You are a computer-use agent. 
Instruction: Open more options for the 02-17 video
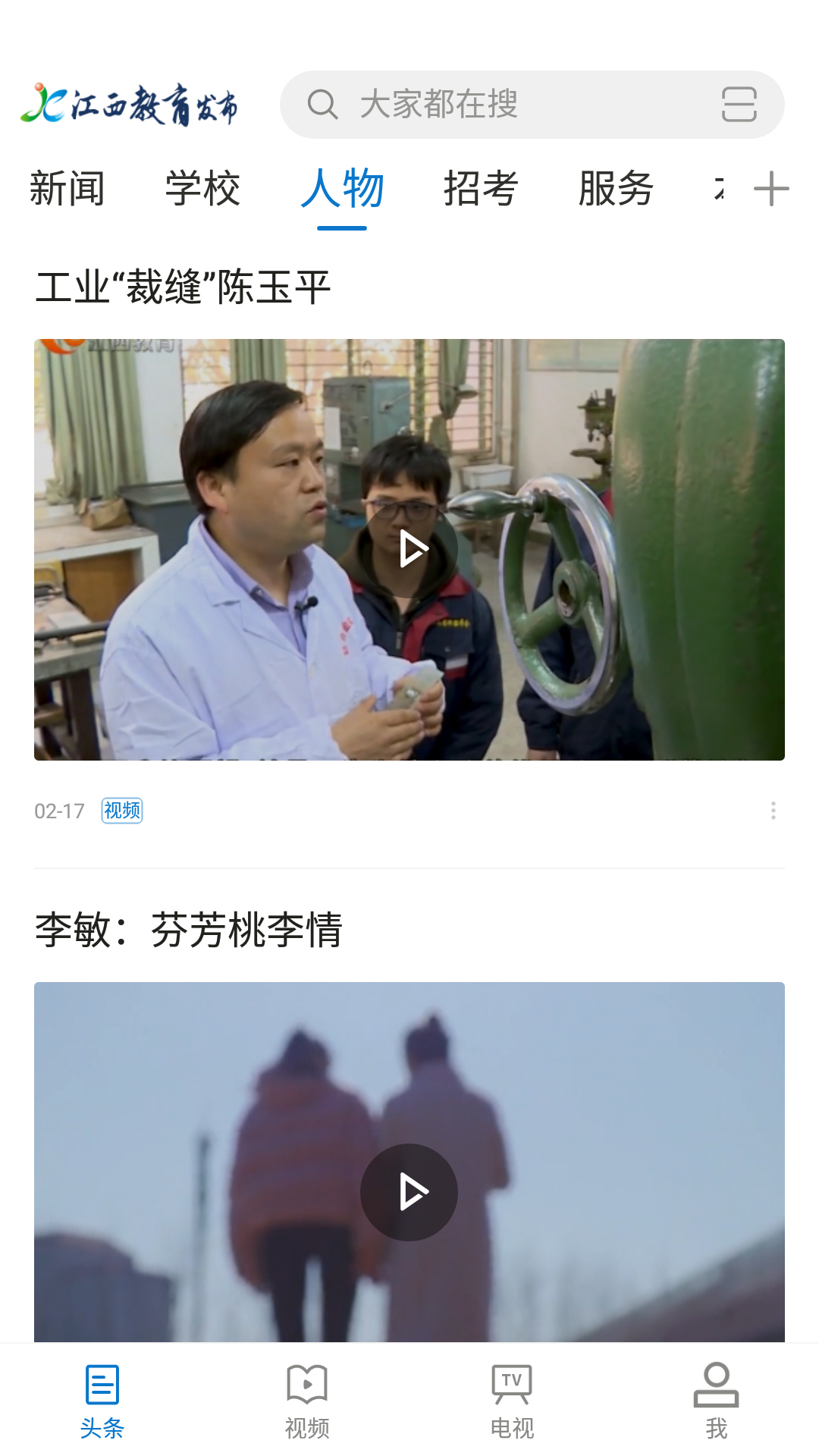coord(773,811)
